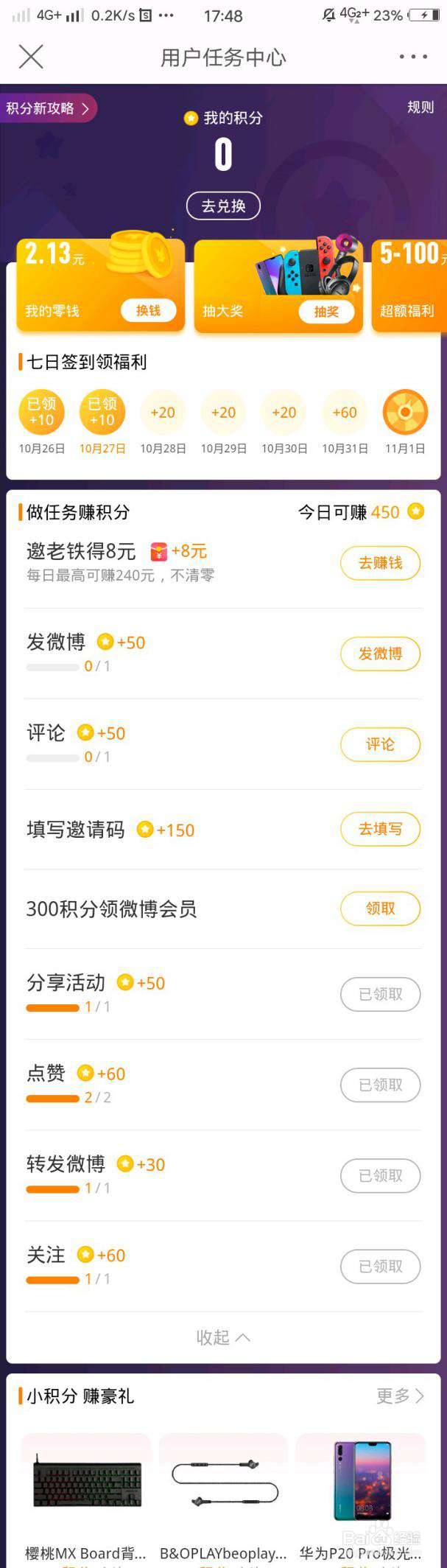Screen dimensions: 447x1568
Task: Open 更多 in 小积分 赚豪礼
Action: coord(400,1396)
